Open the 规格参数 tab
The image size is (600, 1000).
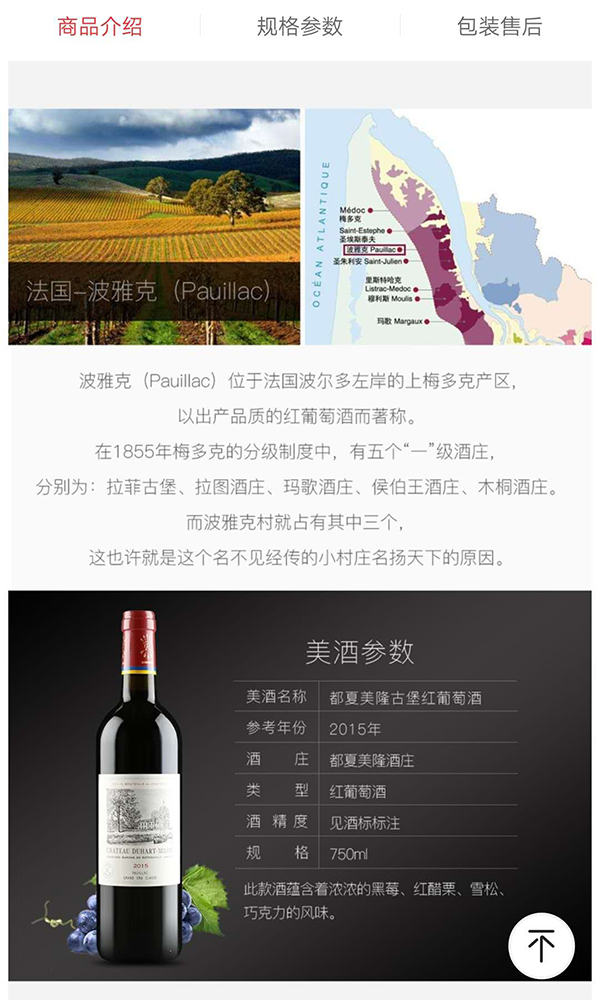300,27
